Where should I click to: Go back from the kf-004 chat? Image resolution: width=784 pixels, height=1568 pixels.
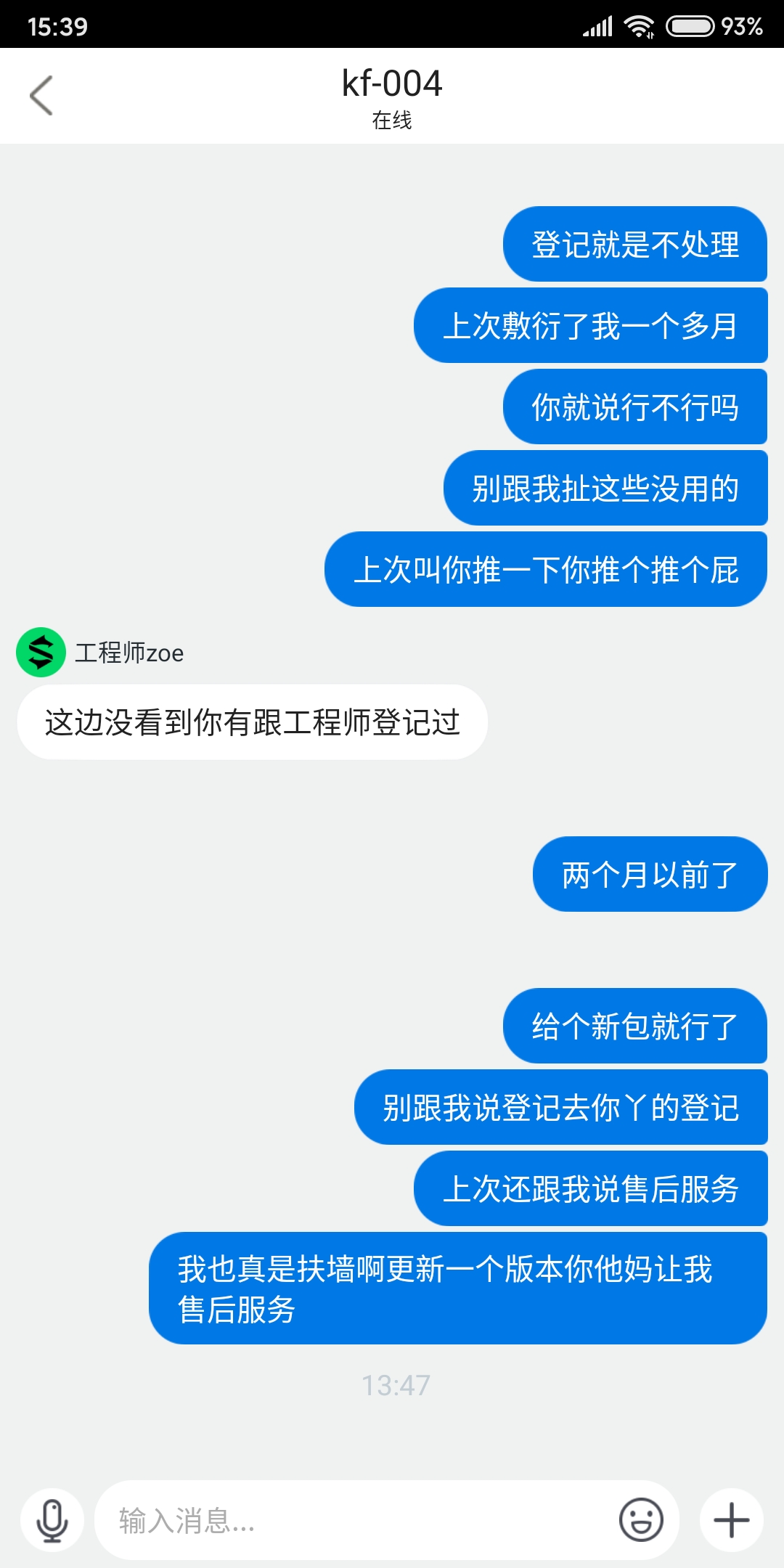(x=41, y=95)
